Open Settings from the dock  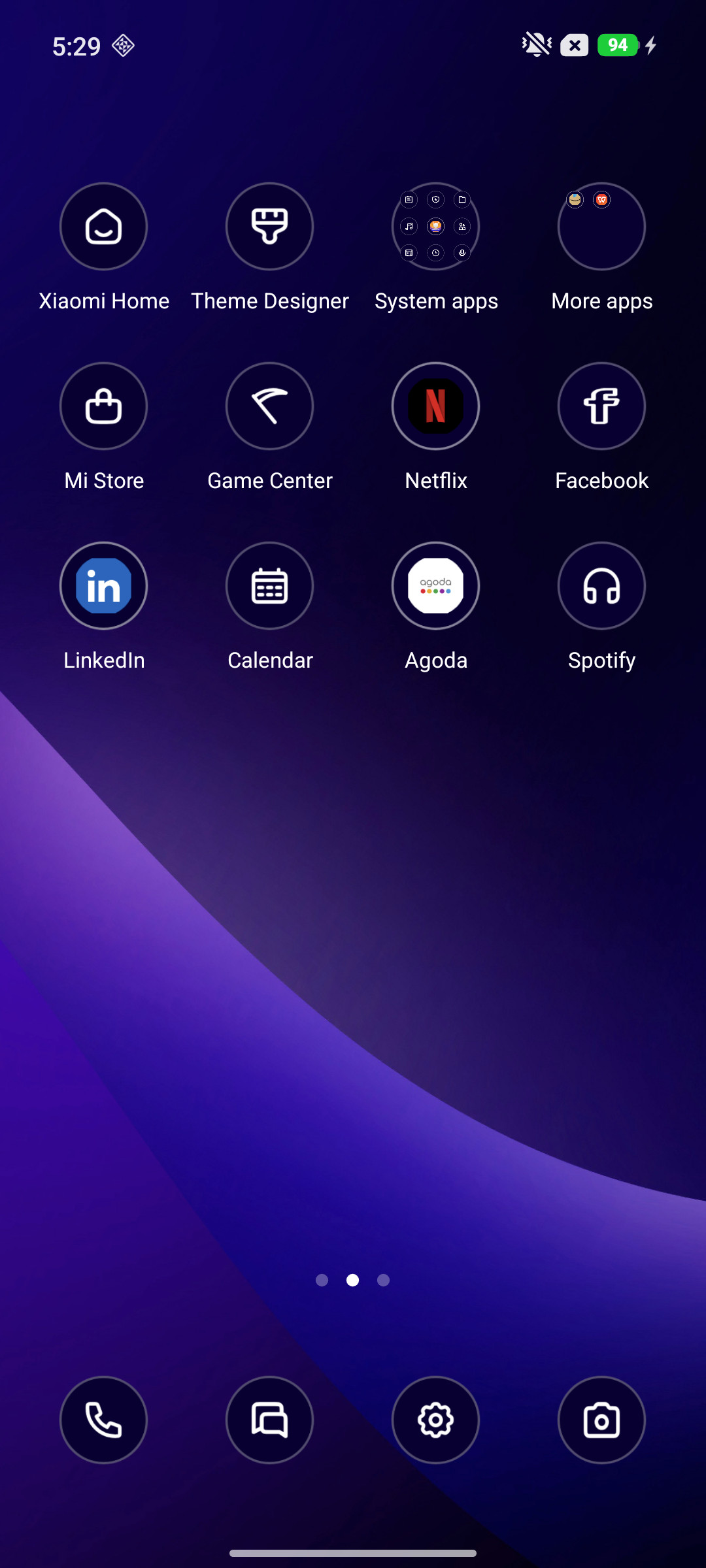click(435, 1420)
